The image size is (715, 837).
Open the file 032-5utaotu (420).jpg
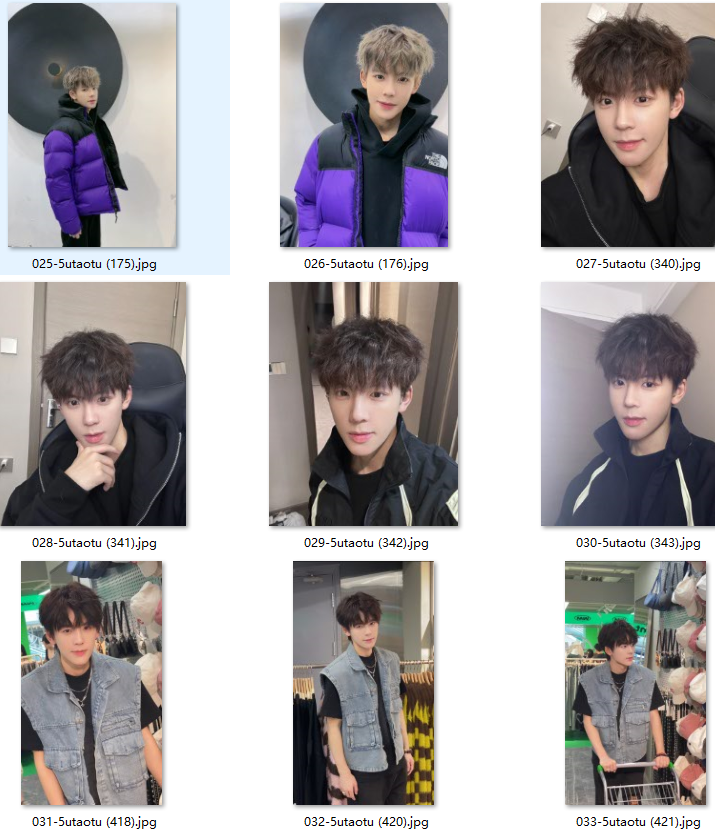(364, 683)
